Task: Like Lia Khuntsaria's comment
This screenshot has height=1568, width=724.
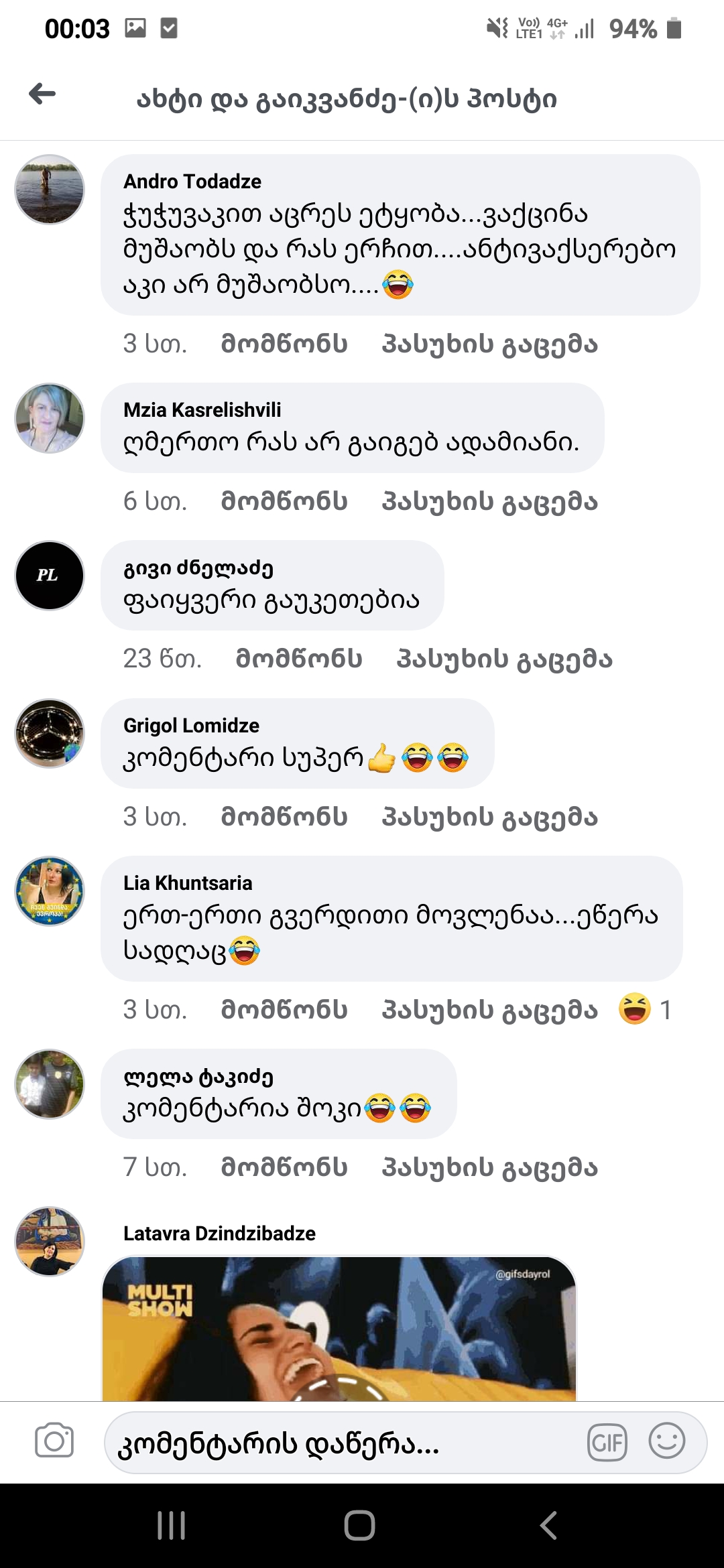Action: [284, 1010]
